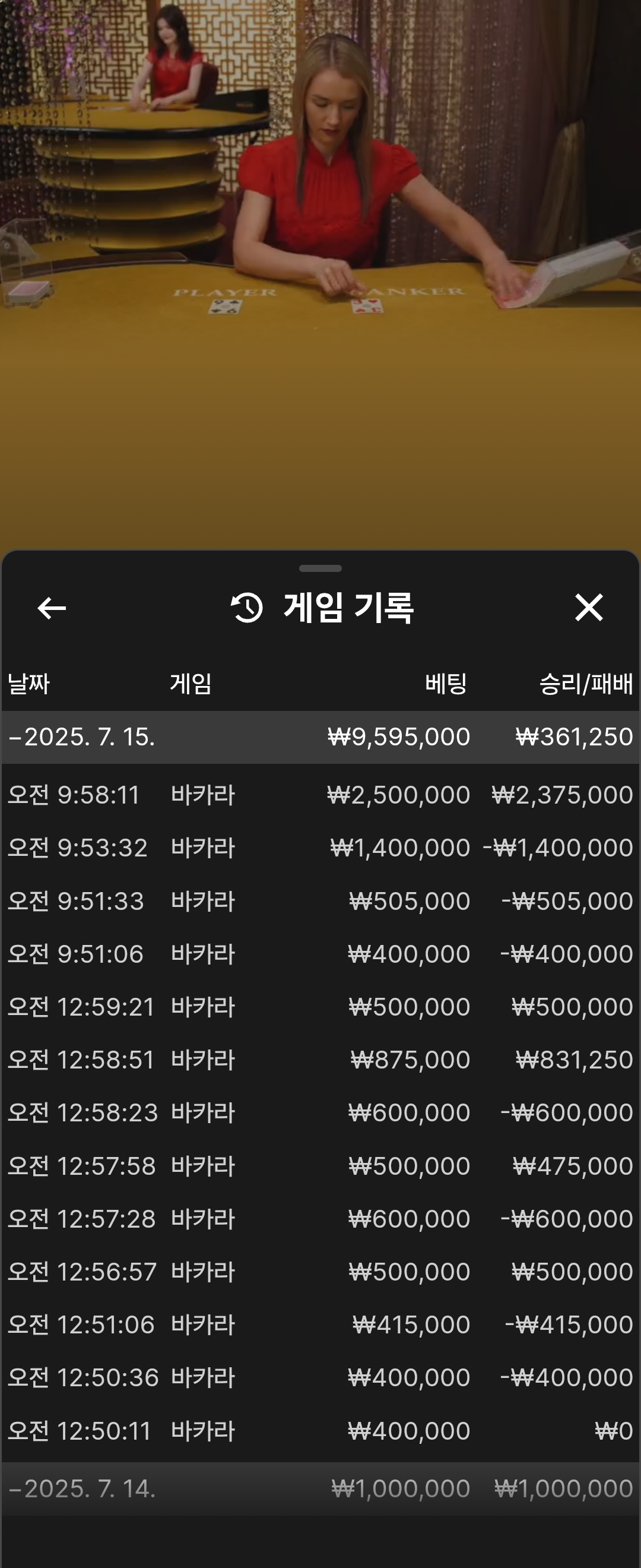This screenshot has height=1568, width=641.
Task: Open the 오전 9:53:32 baccarat record
Action: 320,848
